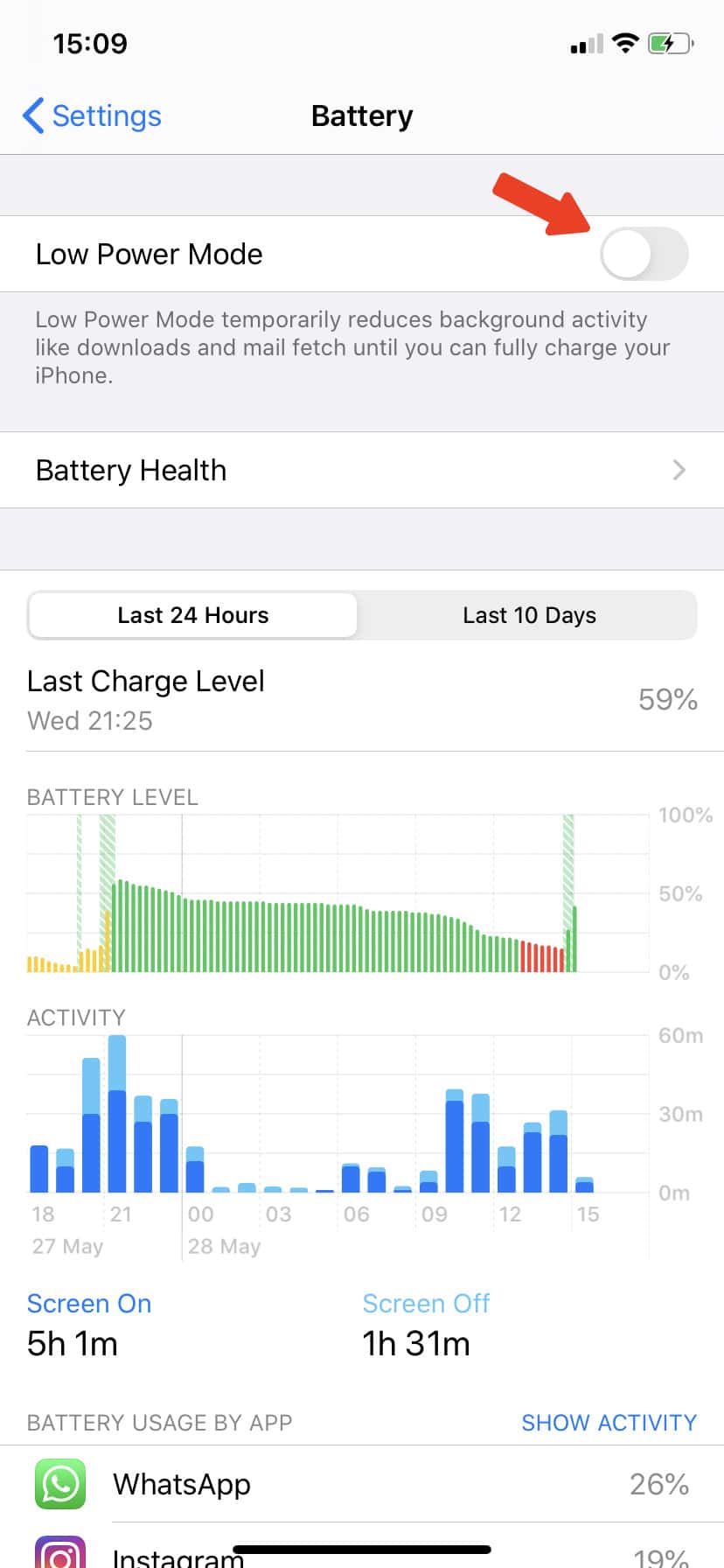Image resolution: width=724 pixels, height=1568 pixels.
Task: Open Battery Health
Action: [x=361, y=470]
